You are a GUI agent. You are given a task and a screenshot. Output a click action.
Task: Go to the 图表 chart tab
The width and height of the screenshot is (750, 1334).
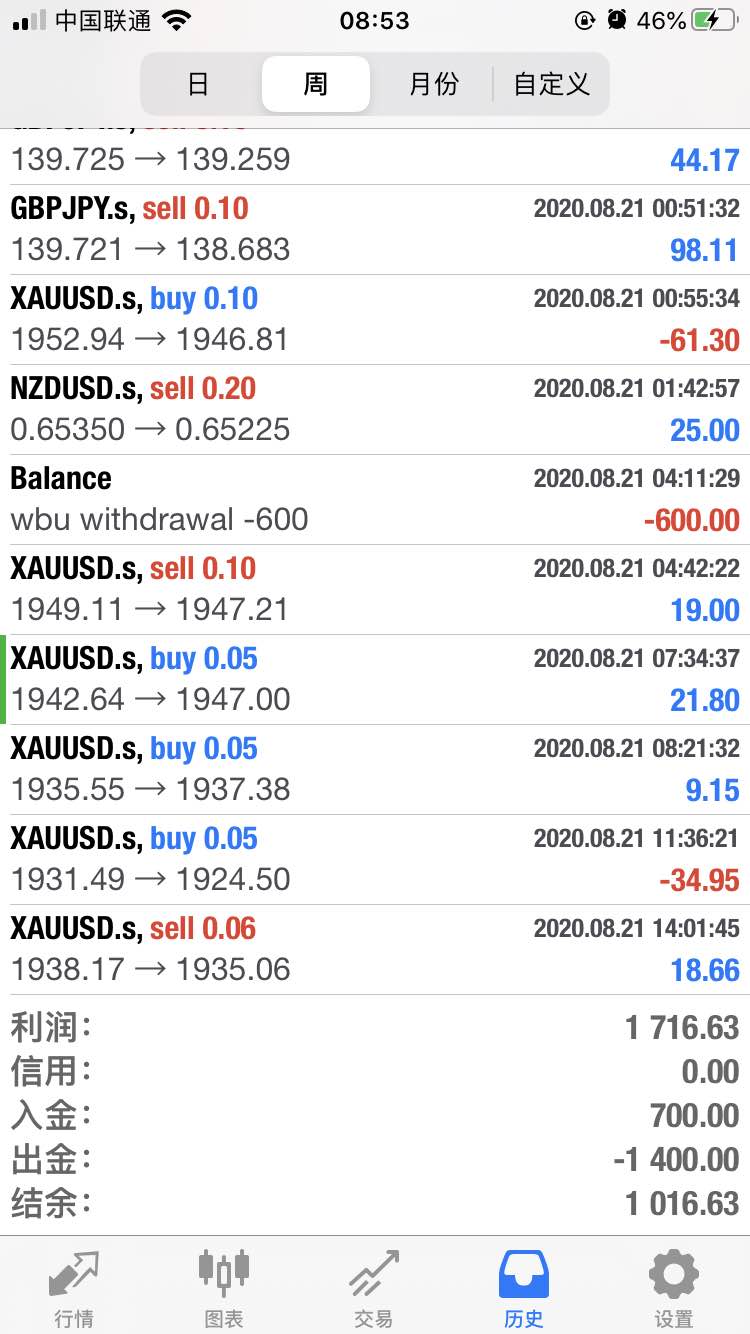[x=225, y=1287]
